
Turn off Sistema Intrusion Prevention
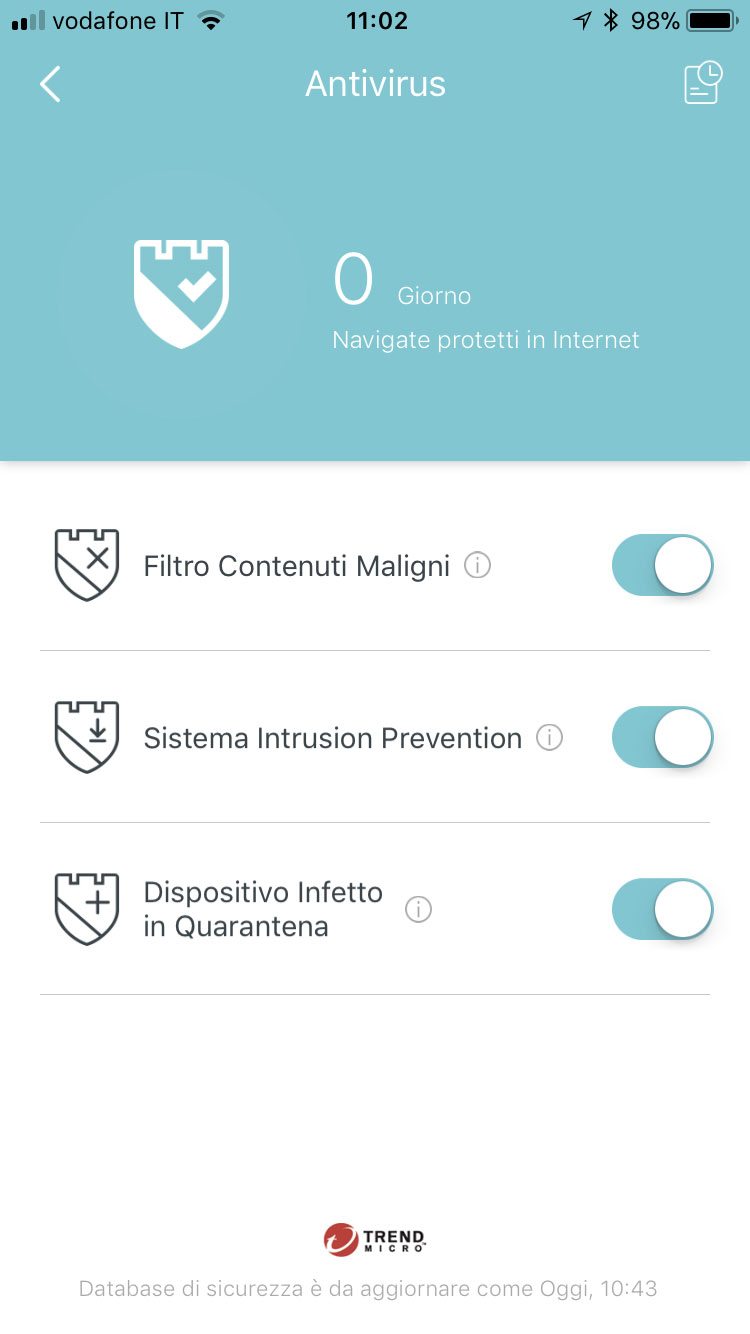tap(662, 737)
